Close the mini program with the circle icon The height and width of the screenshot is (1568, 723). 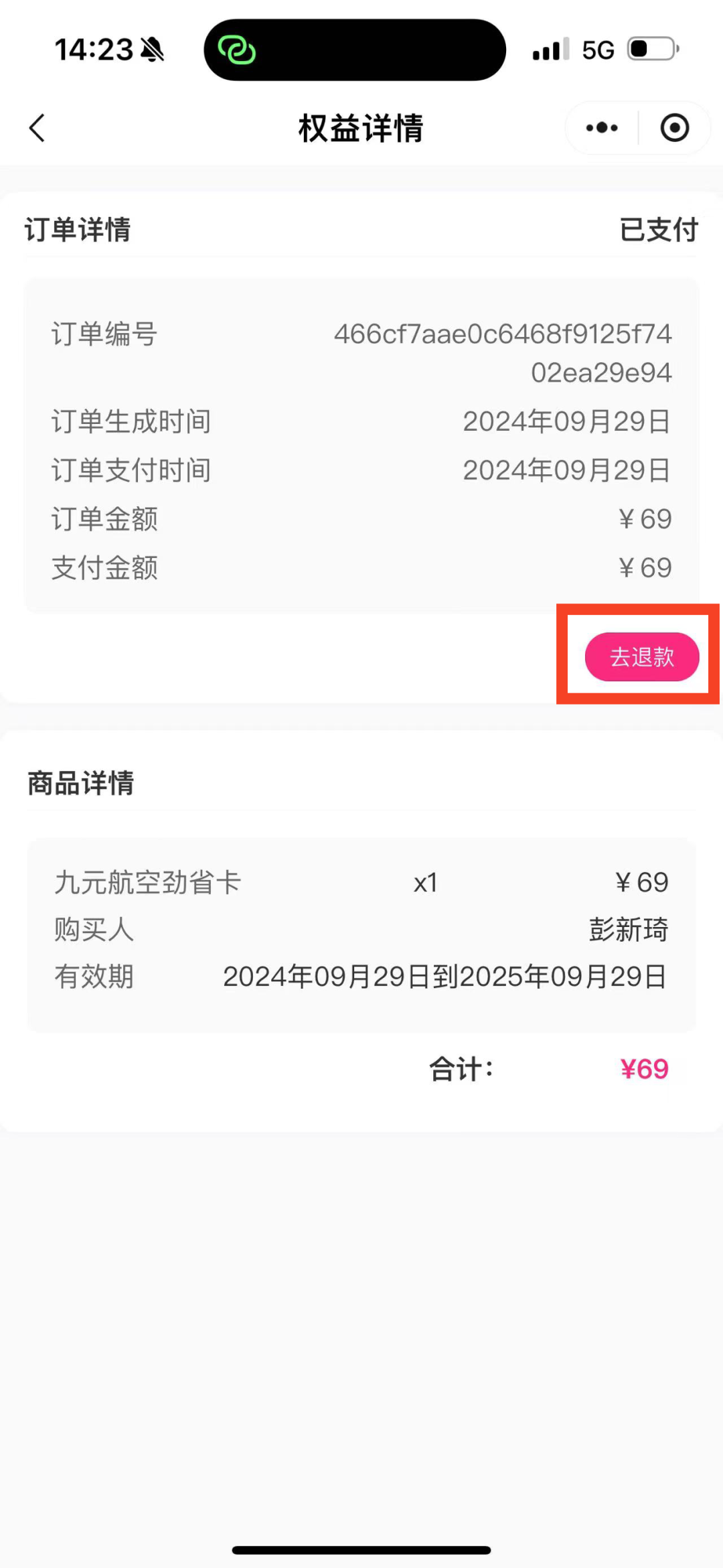674,127
